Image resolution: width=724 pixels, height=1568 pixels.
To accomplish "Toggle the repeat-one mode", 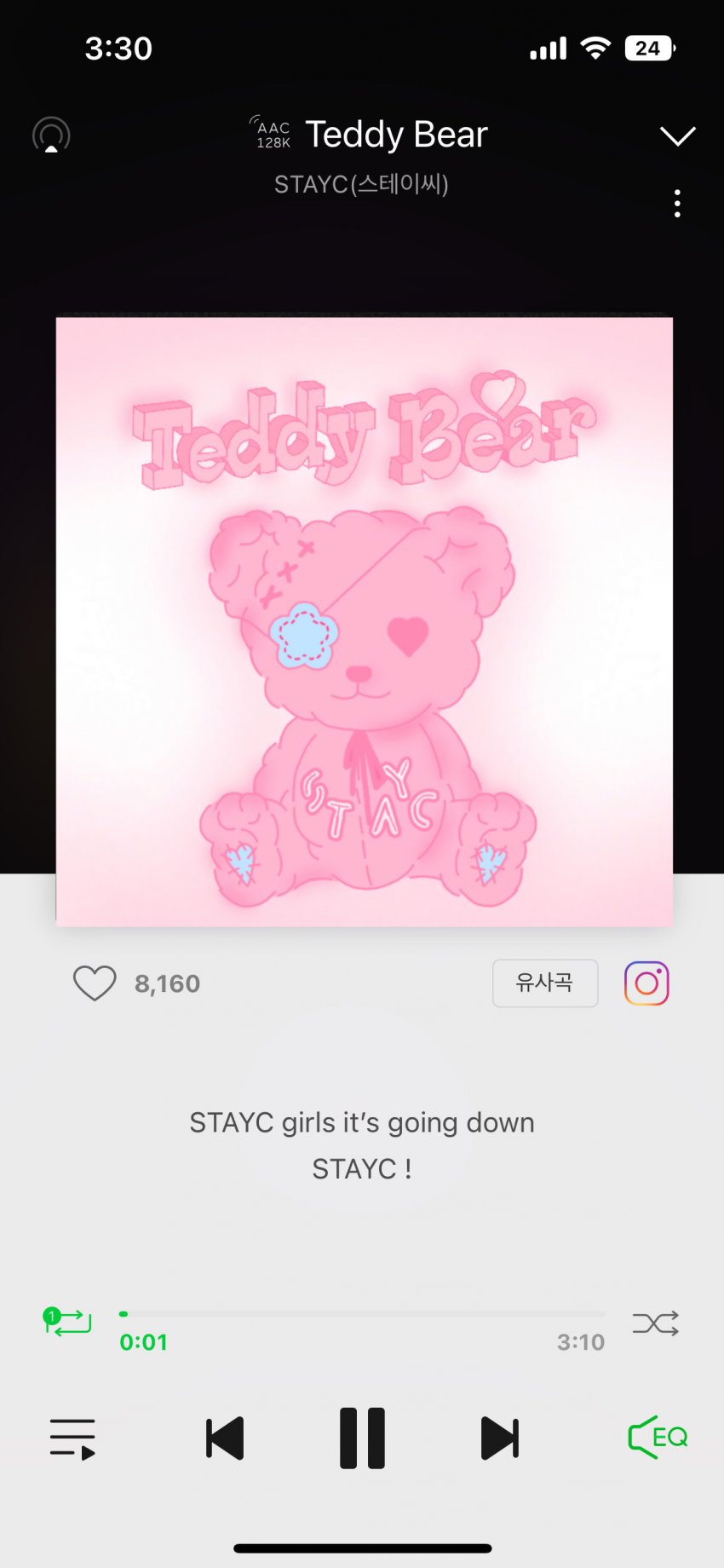I will 67,1322.
